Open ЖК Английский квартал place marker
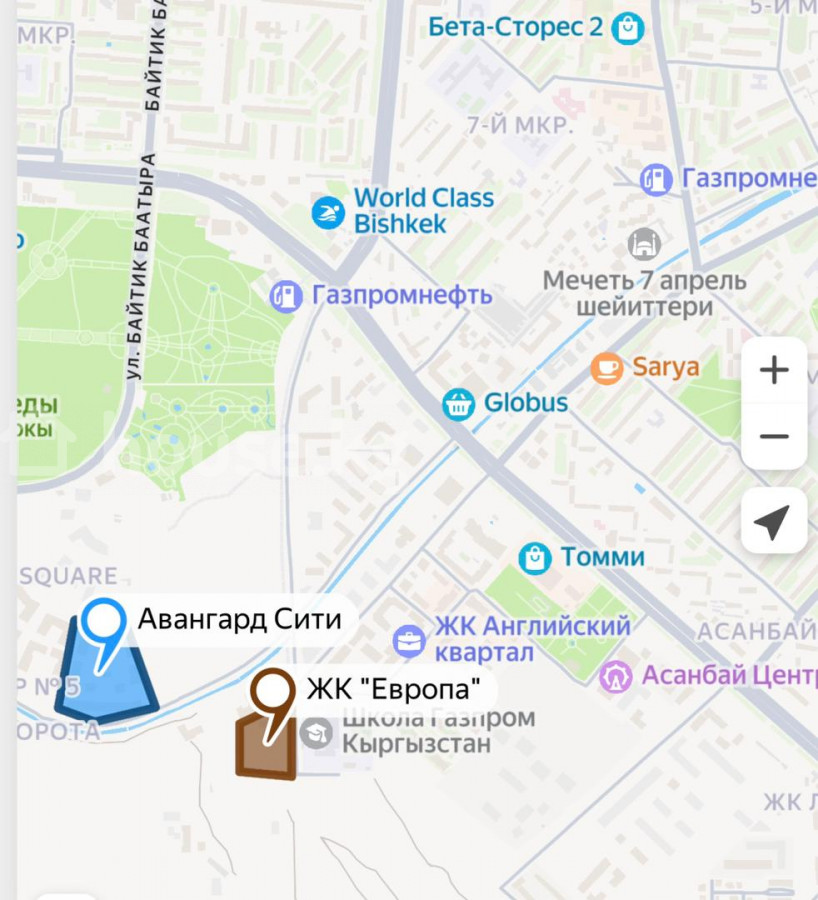 coord(409,640)
